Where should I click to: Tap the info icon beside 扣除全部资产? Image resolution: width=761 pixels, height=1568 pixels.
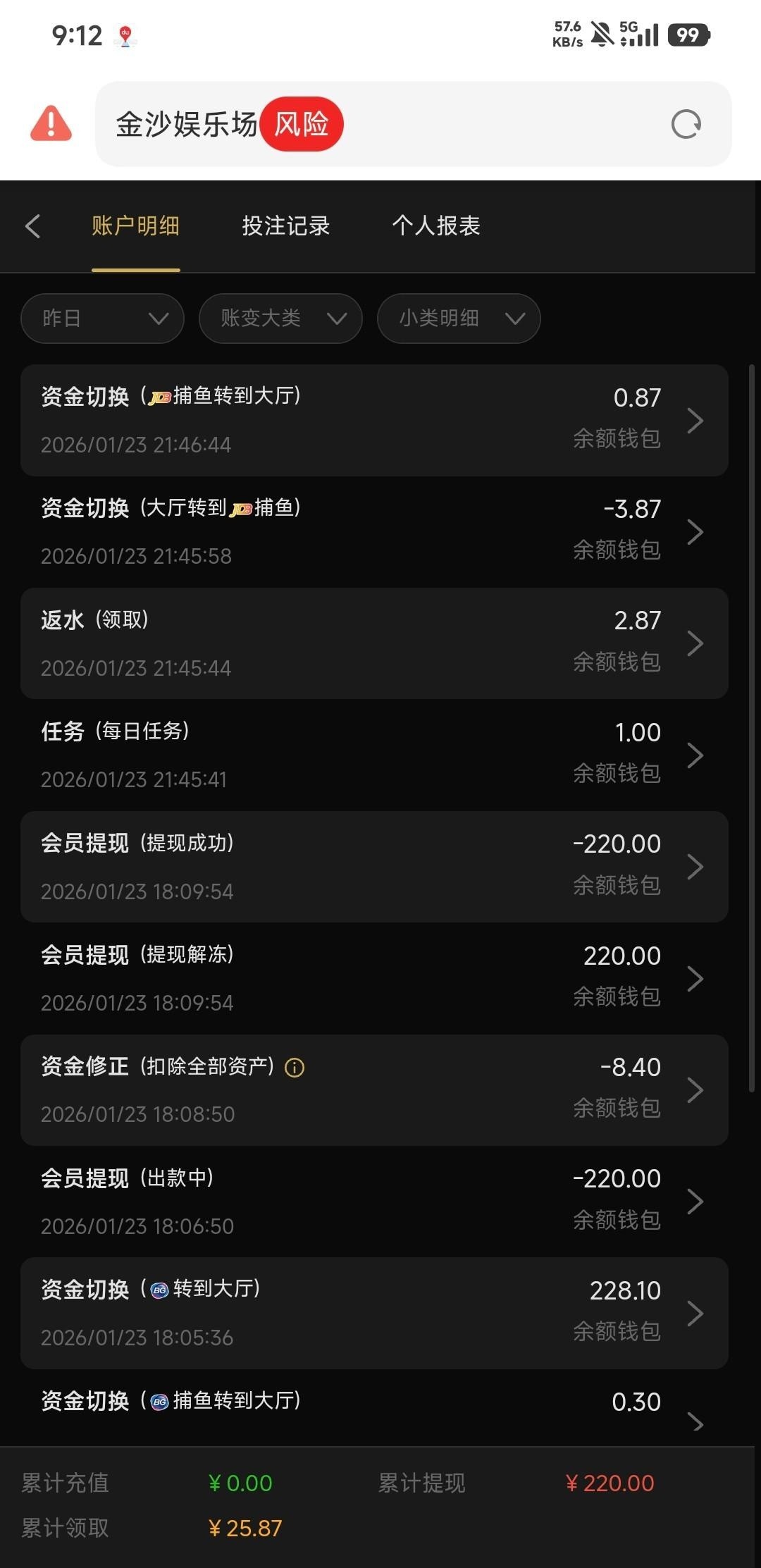[x=295, y=1068]
